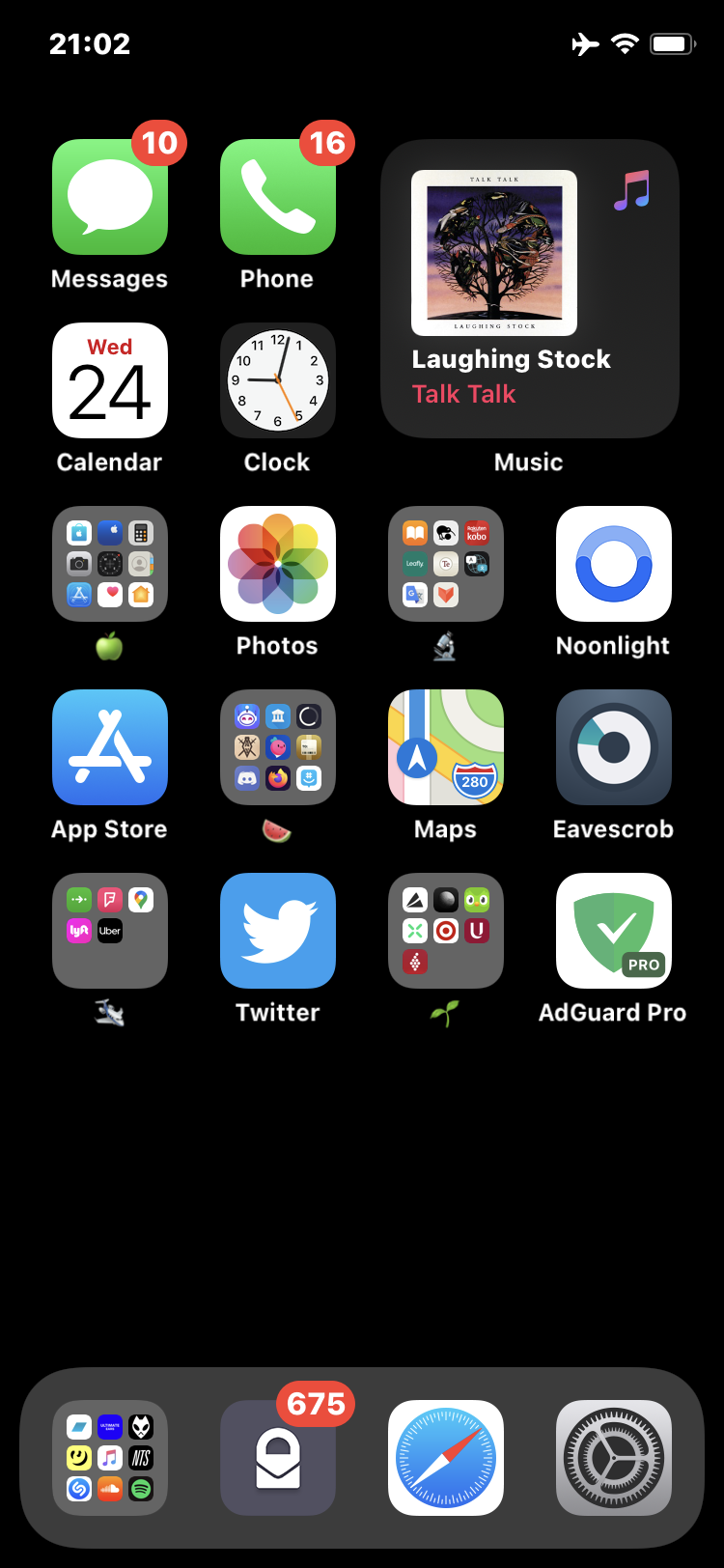Open the Twitter app
This screenshot has height=1568, width=724.
(x=278, y=932)
